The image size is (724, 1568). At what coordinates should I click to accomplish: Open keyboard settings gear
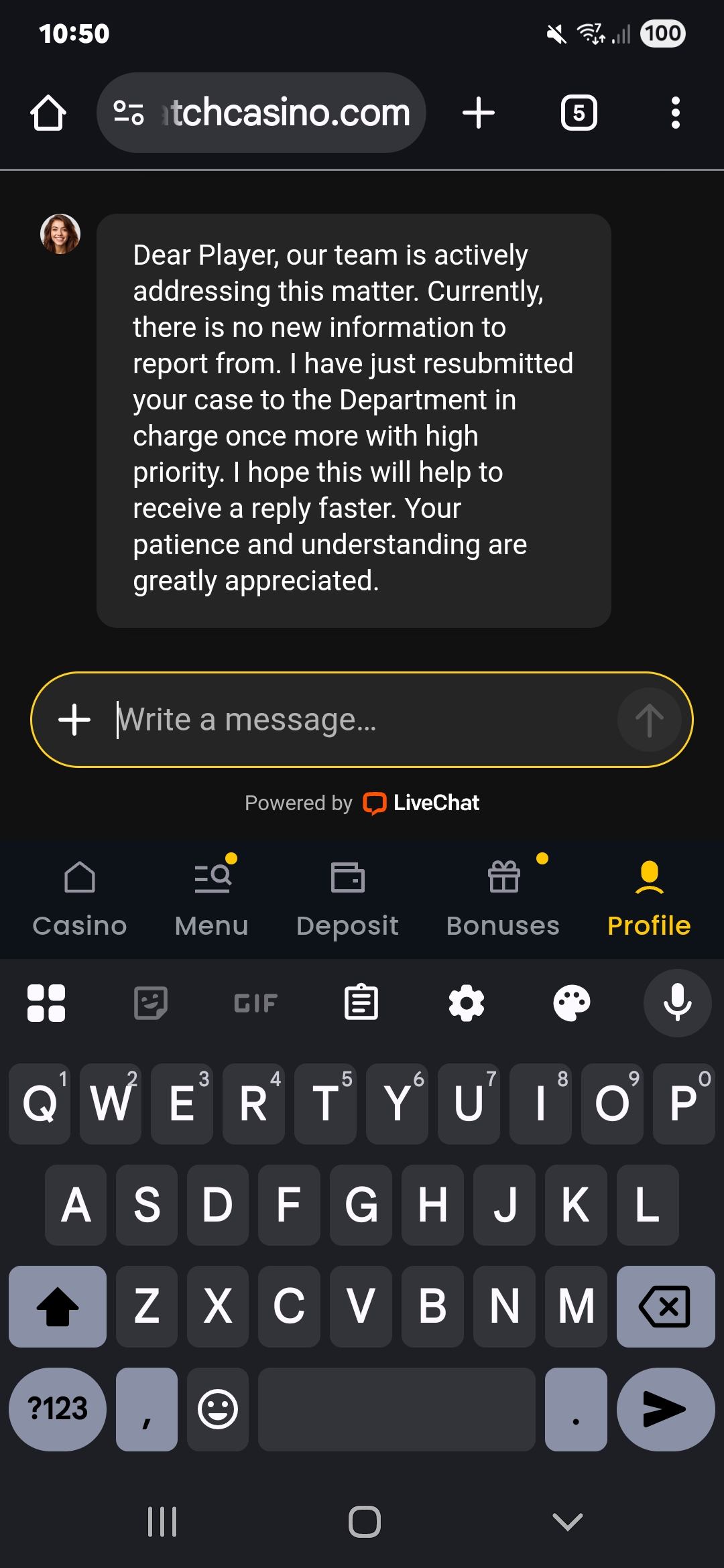467,1003
